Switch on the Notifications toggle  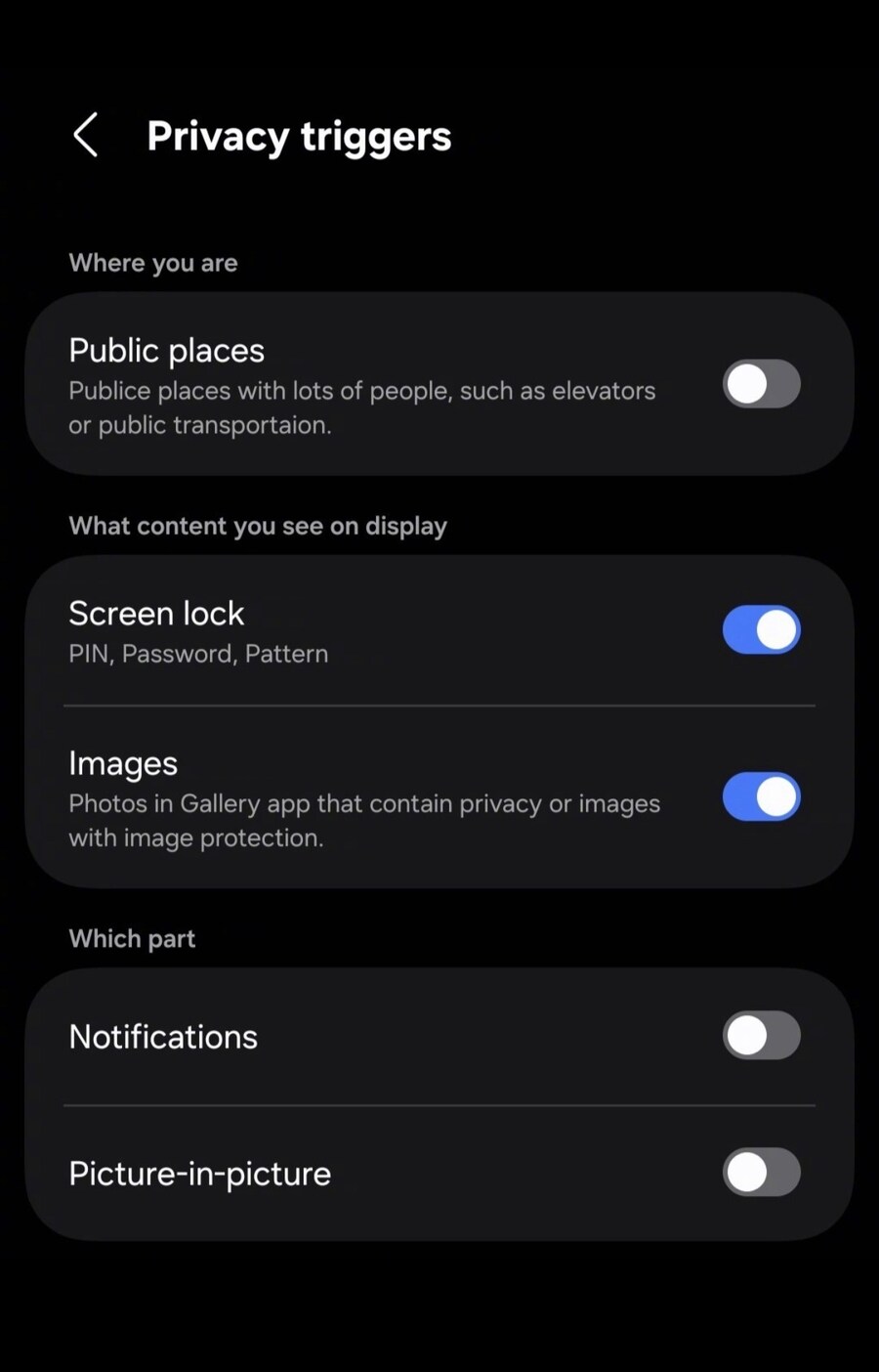pos(761,1036)
